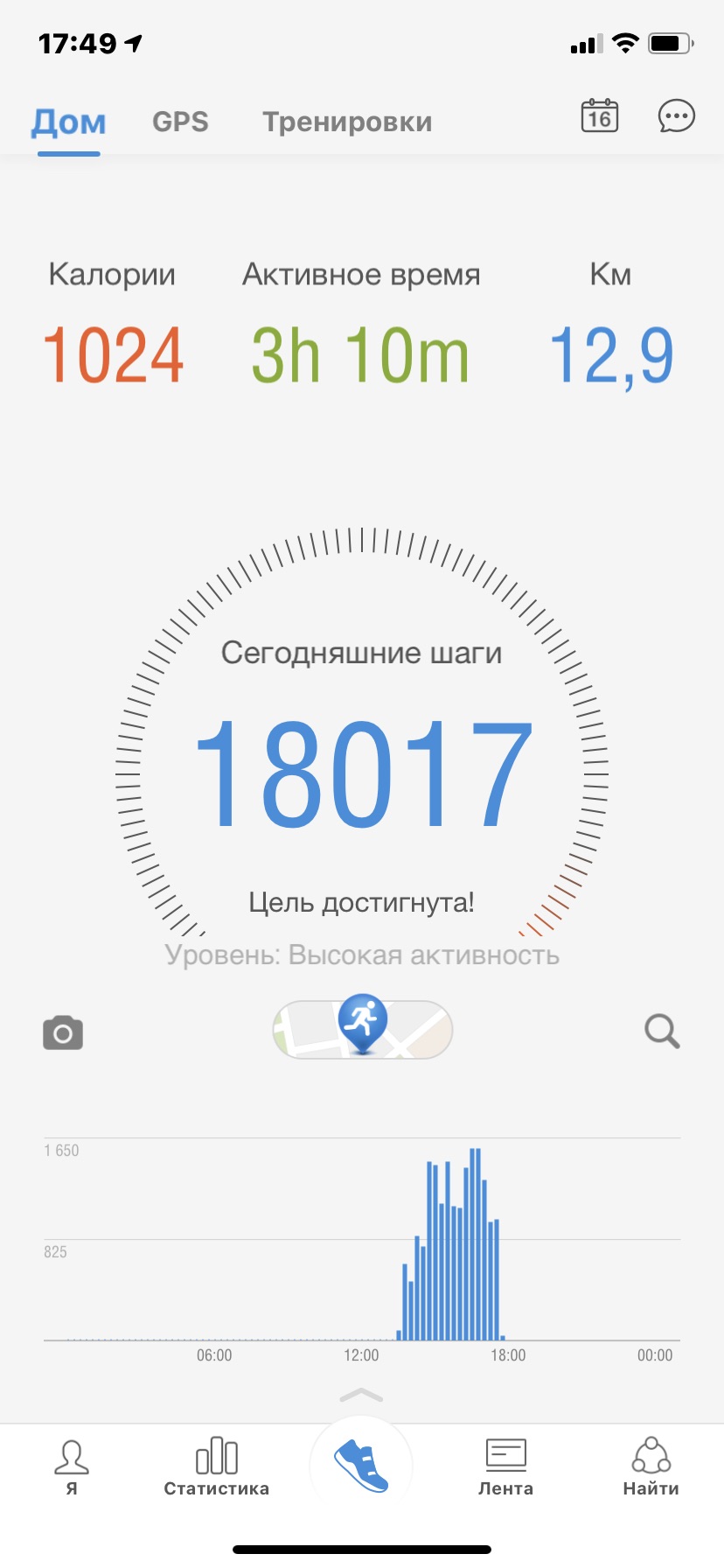This screenshot has height=1568, width=724.
Task: Select the blue running-shoe steps icon
Action: [x=361, y=1465]
